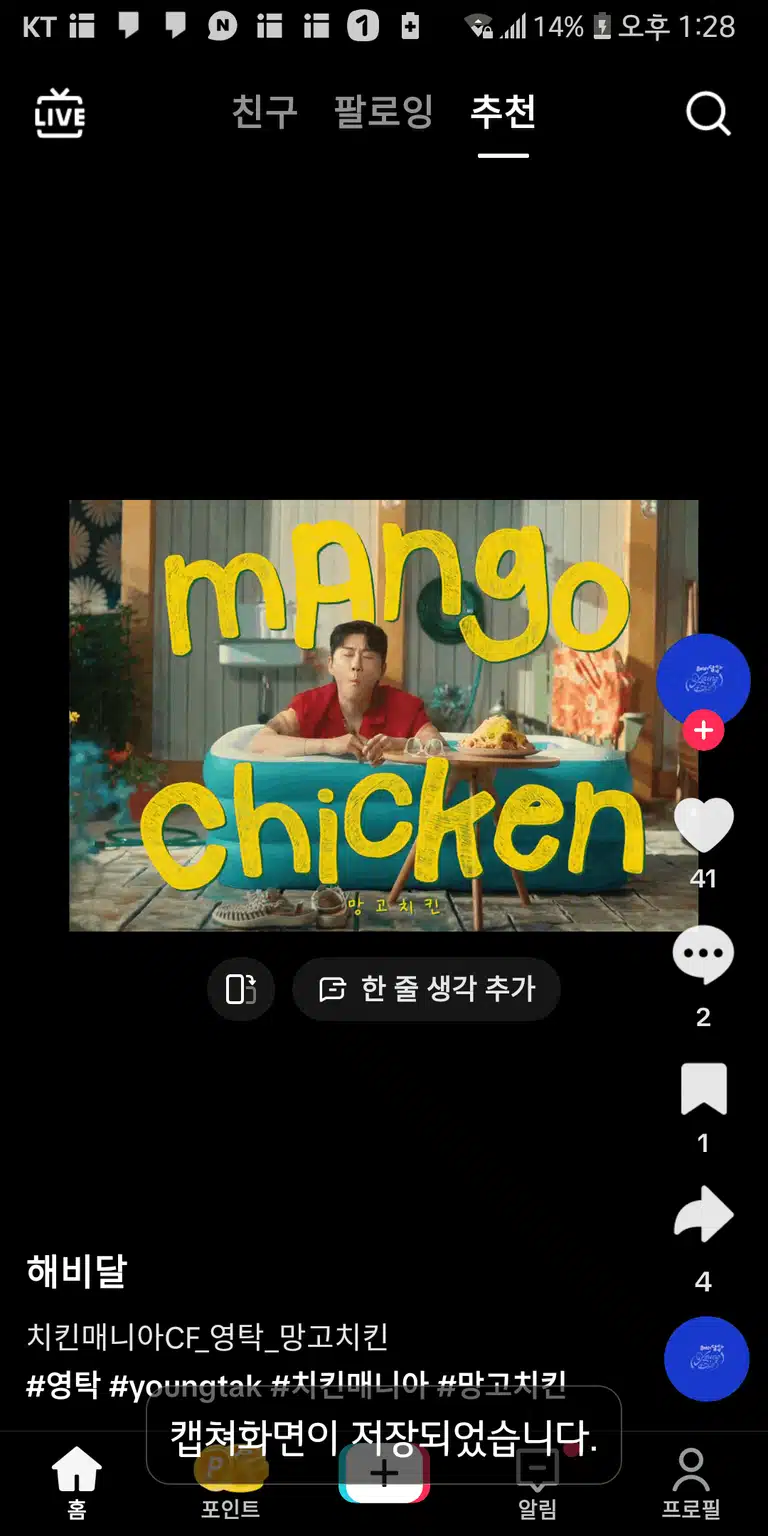Share this video with the arrow
768x1536 pixels.
tap(703, 1214)
